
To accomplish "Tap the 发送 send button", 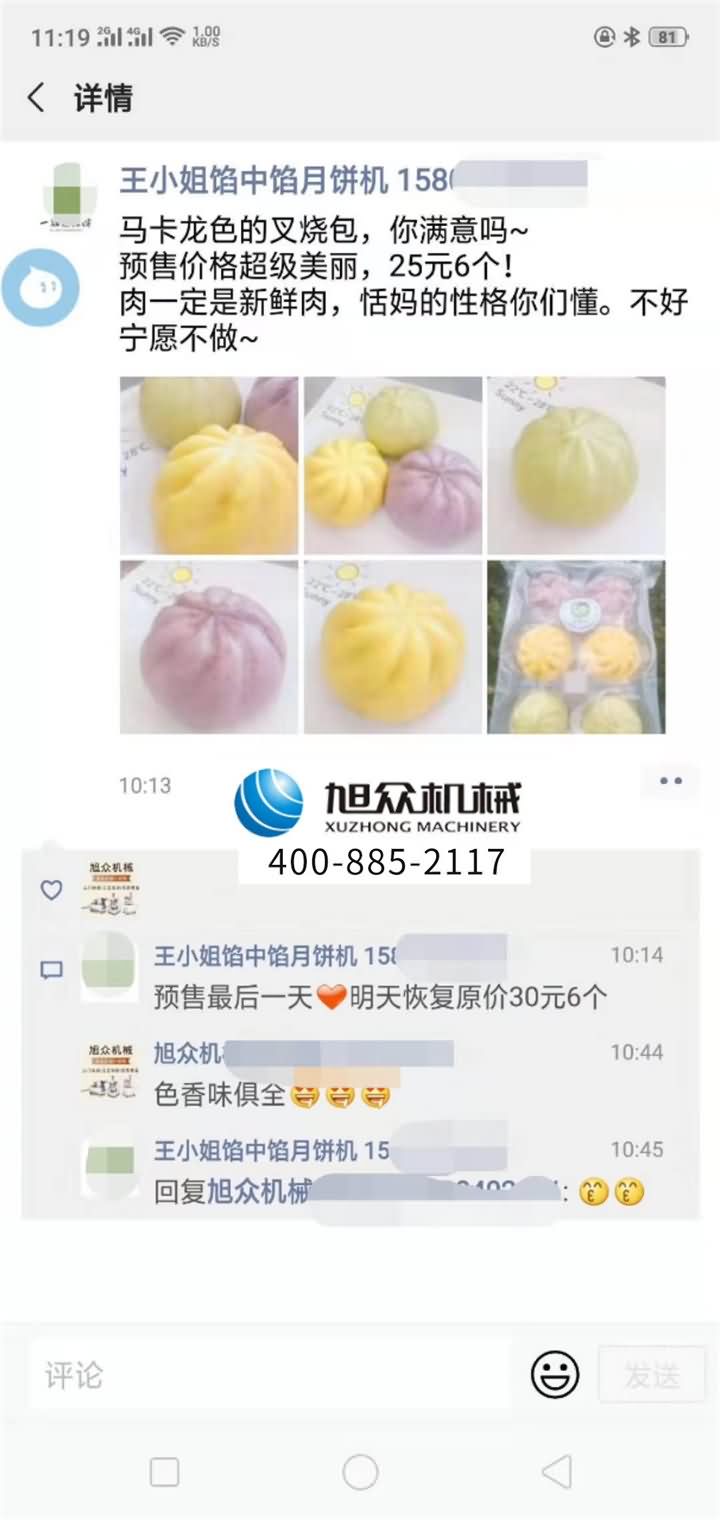I will tap(652, 1374).
